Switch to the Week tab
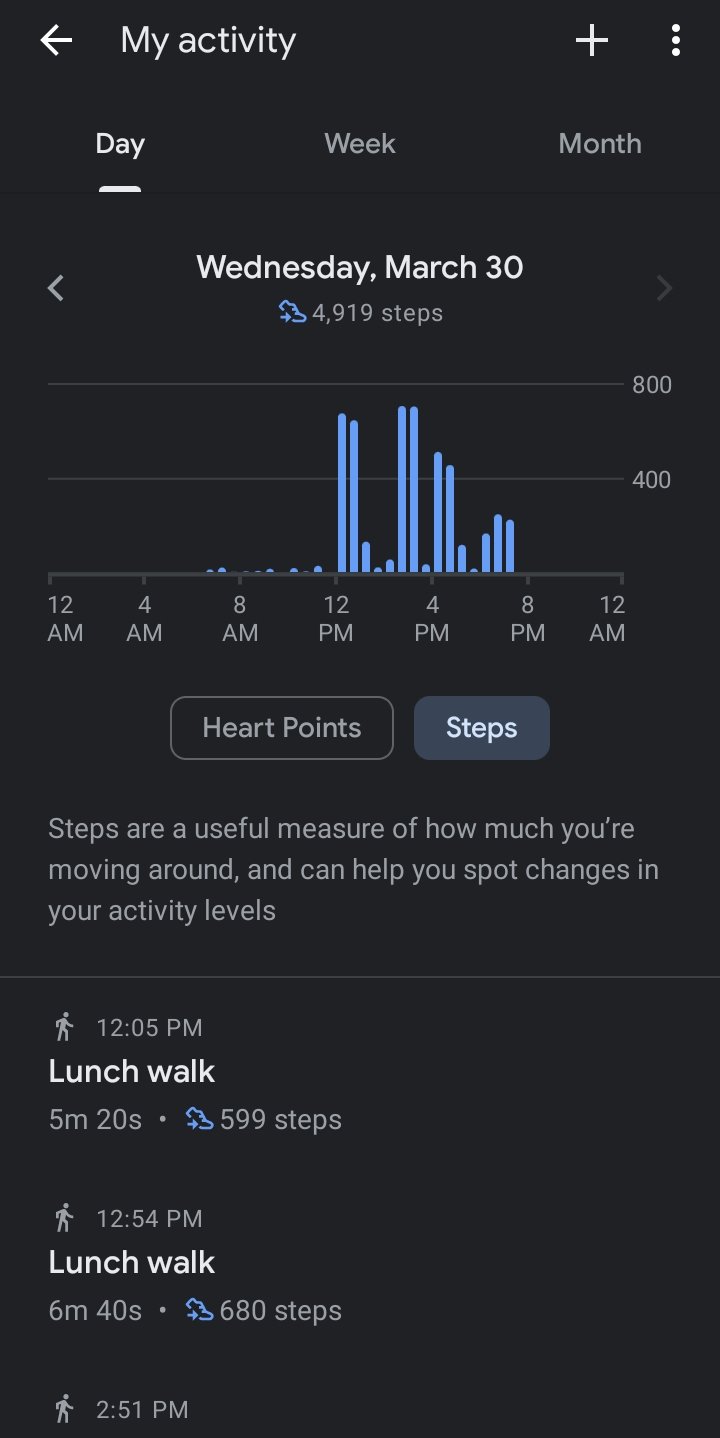Screen dimensions: 720x1438 pyautogui.click(x=360, y=144)
